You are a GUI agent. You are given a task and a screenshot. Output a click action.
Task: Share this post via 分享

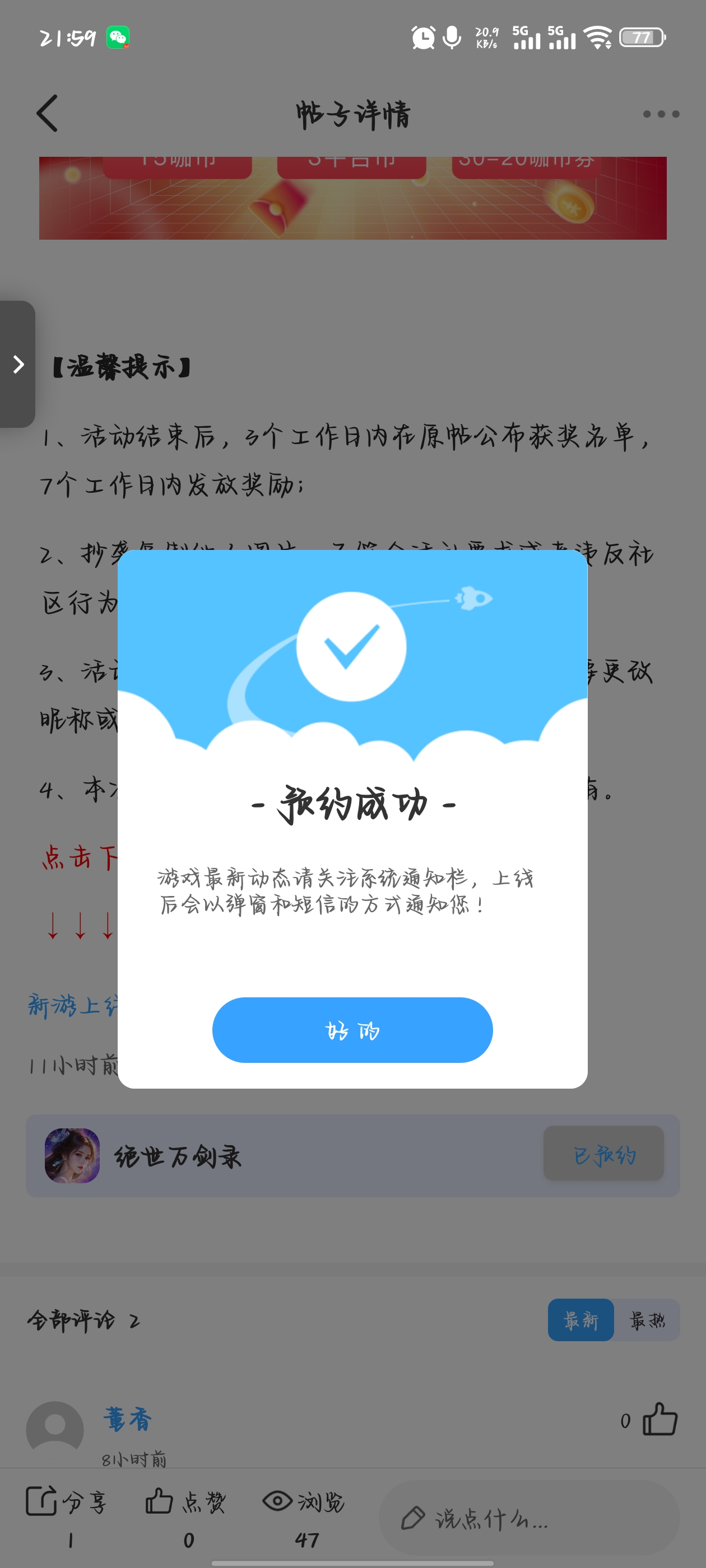(66, 1502)
